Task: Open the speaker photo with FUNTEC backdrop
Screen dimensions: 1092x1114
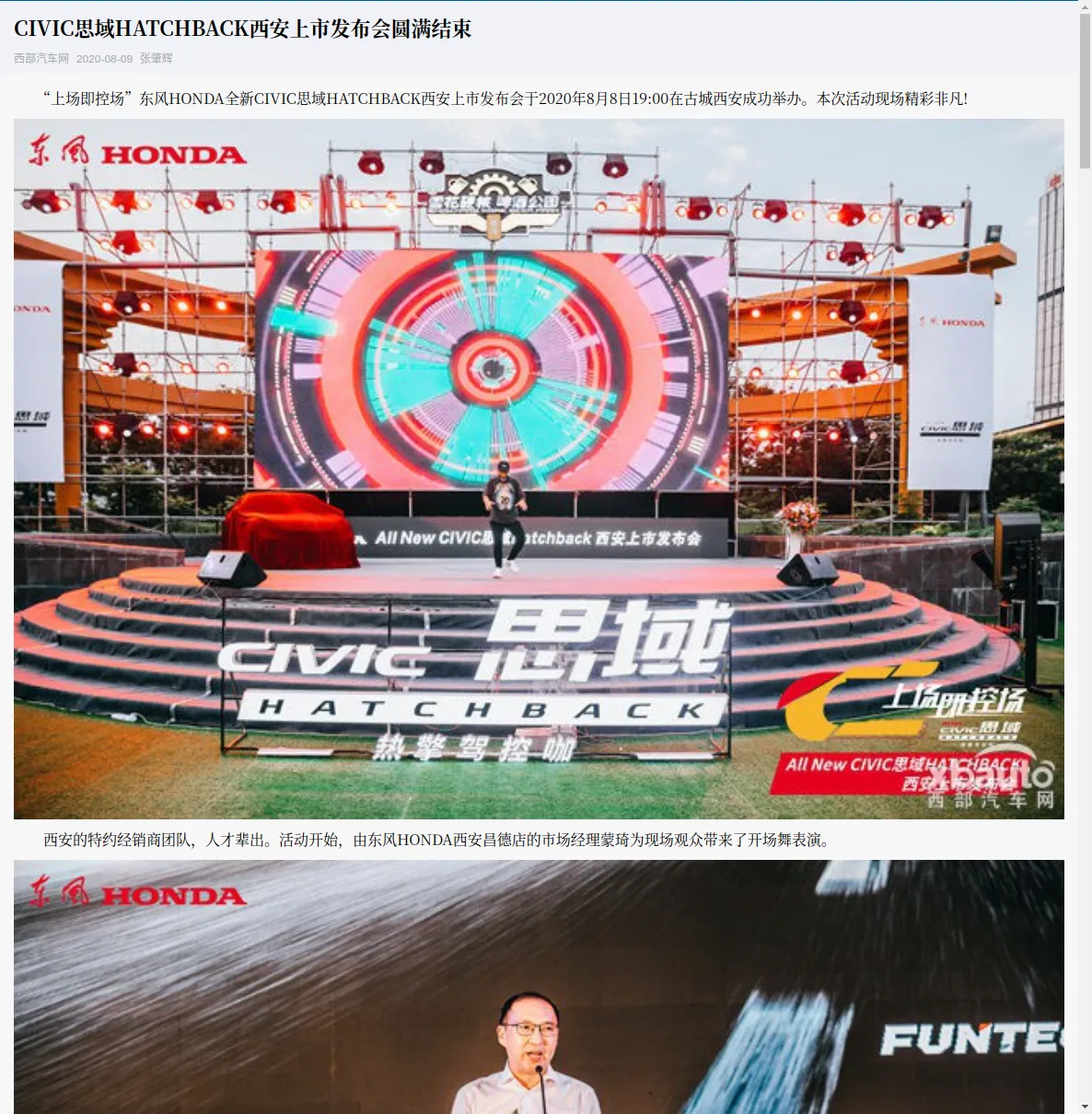Action: [539, 987]
